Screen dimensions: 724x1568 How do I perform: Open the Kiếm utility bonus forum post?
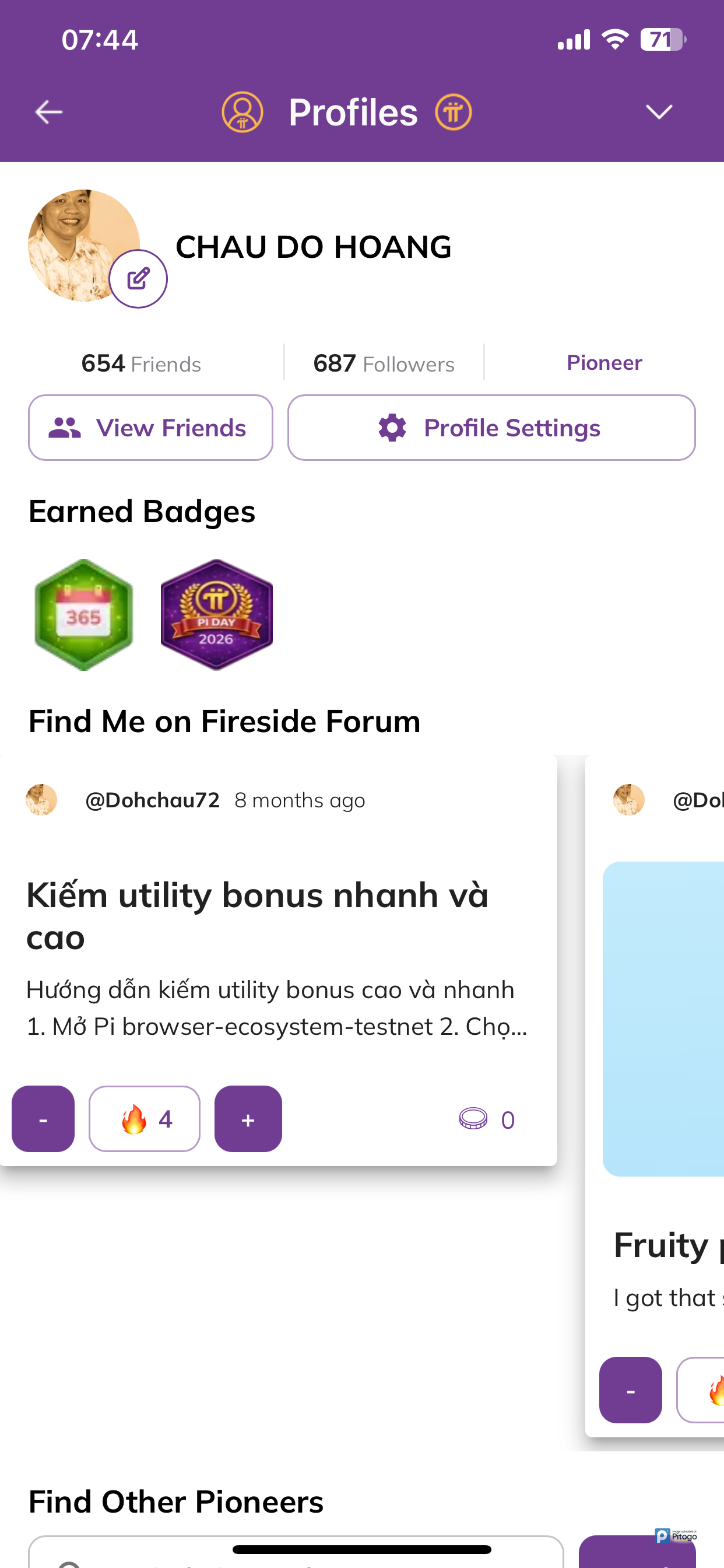point(256,915)
